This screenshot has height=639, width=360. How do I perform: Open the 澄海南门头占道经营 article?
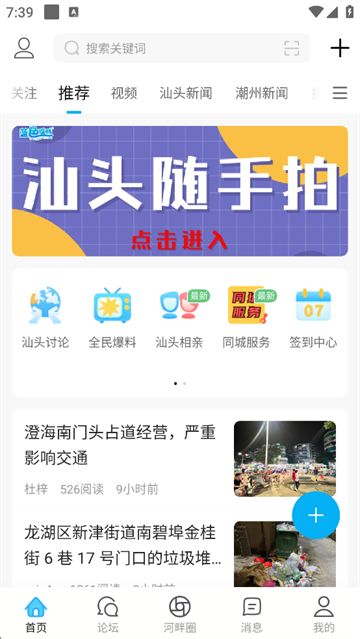(180, 459)
